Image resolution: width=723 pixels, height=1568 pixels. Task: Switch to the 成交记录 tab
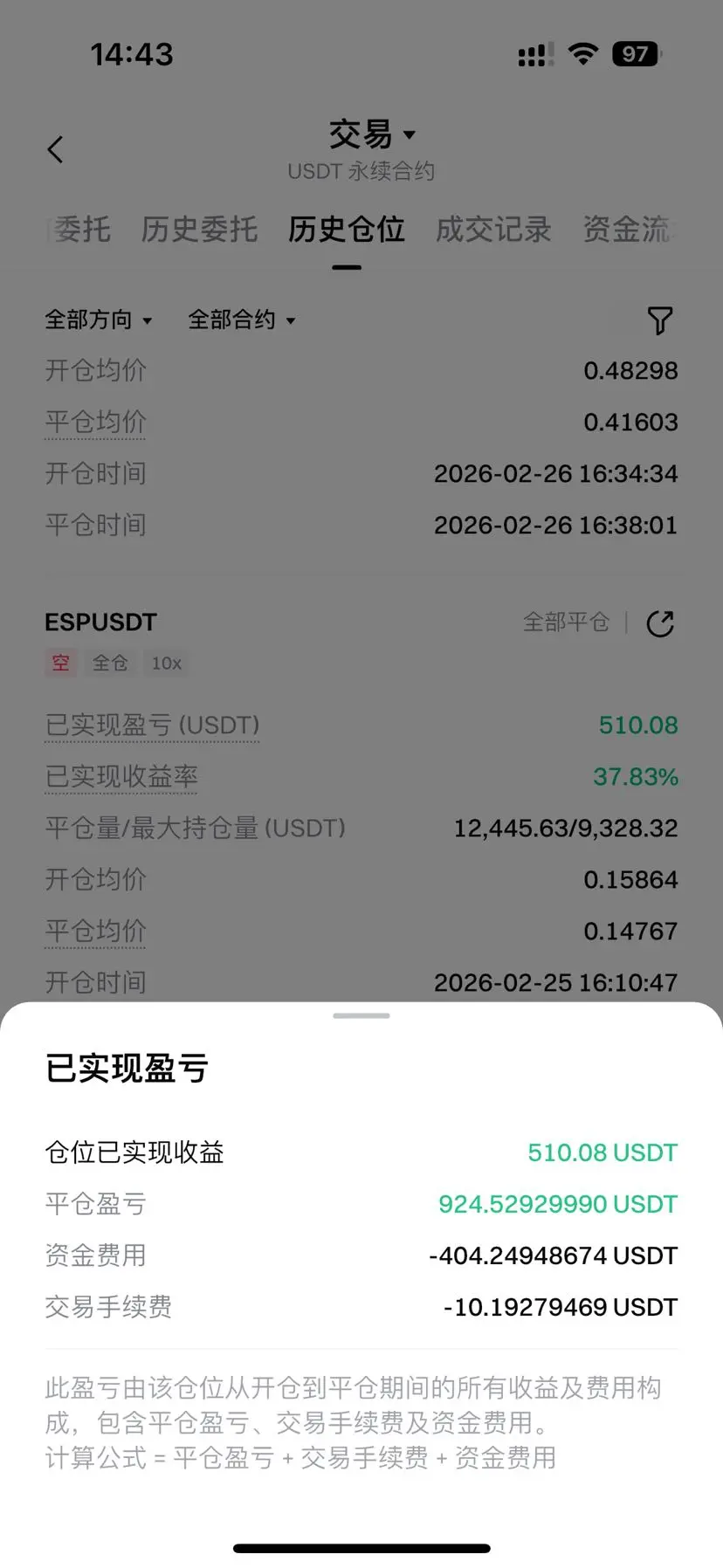coord(493,230)
